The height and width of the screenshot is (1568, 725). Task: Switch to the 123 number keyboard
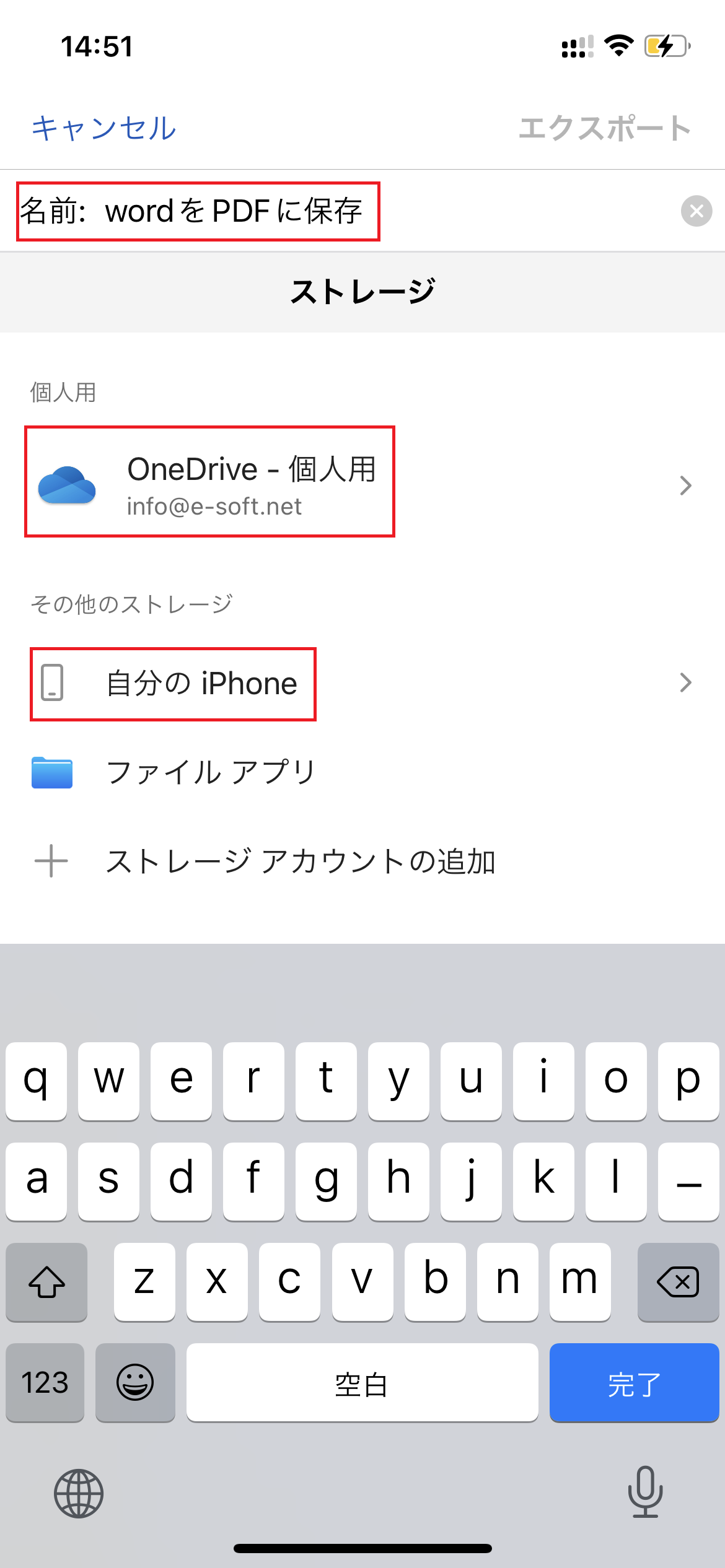pos(45,1382)
